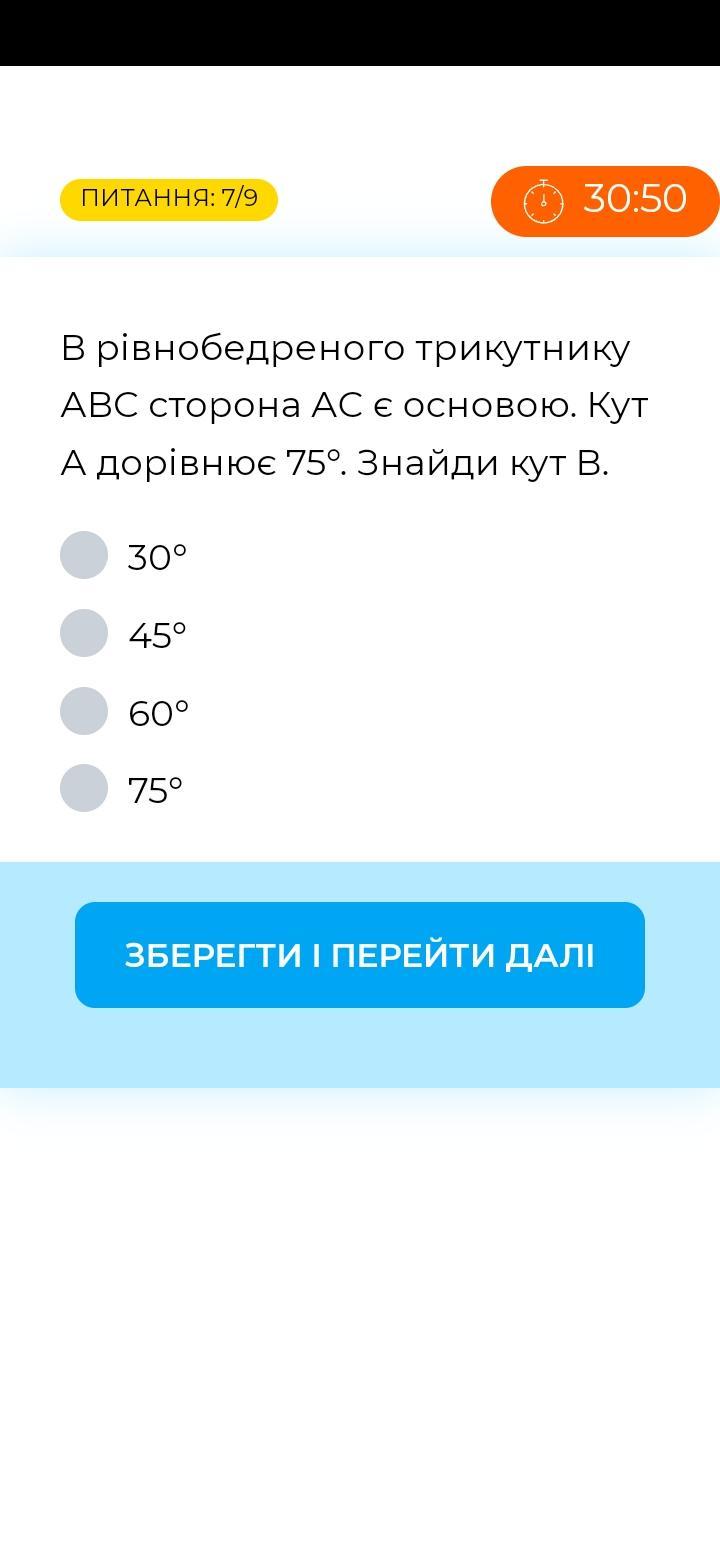Select the 30° answer option

[84, 555]
